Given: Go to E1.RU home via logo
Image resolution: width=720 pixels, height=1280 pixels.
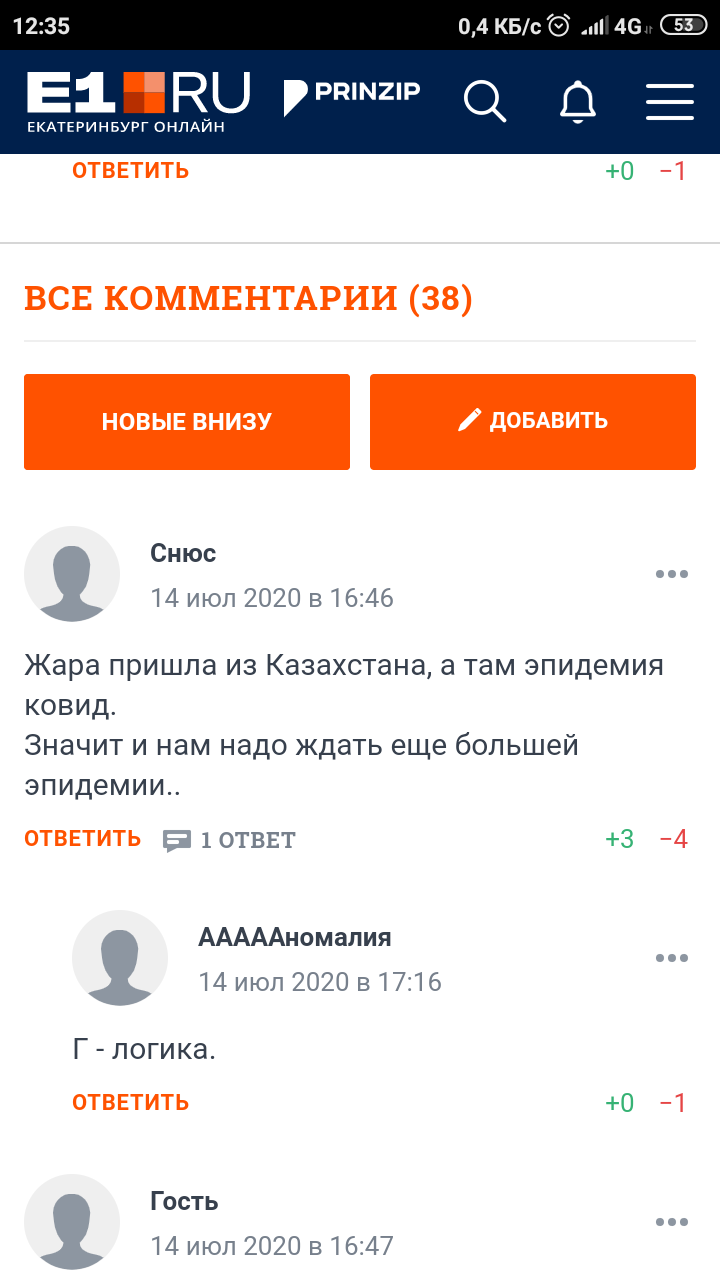Looking at the screenshot, I should (138, 102).
